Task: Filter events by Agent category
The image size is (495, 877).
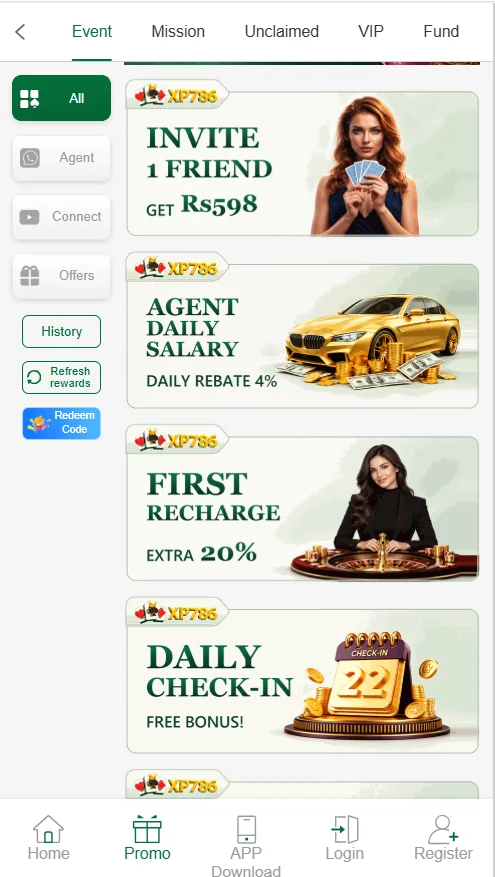Action: coord(62,158)
